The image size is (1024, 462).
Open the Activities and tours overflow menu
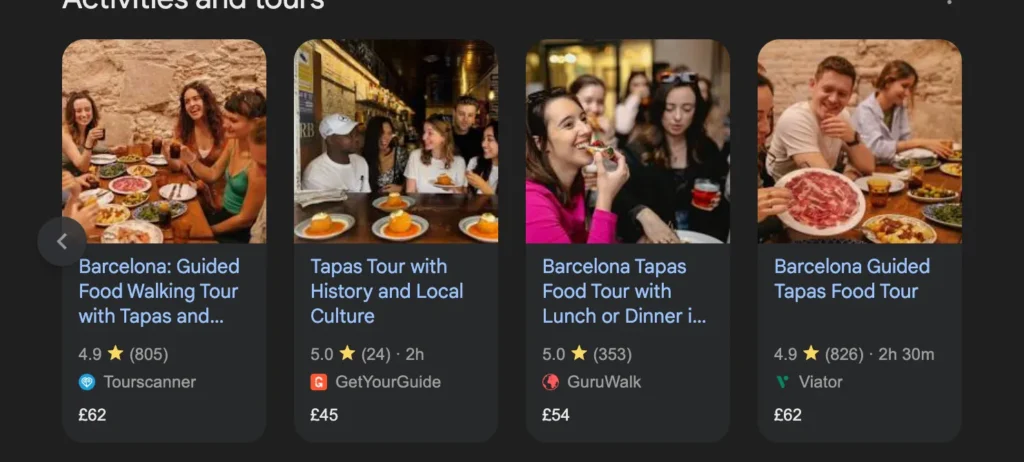[x=949, y=3]
